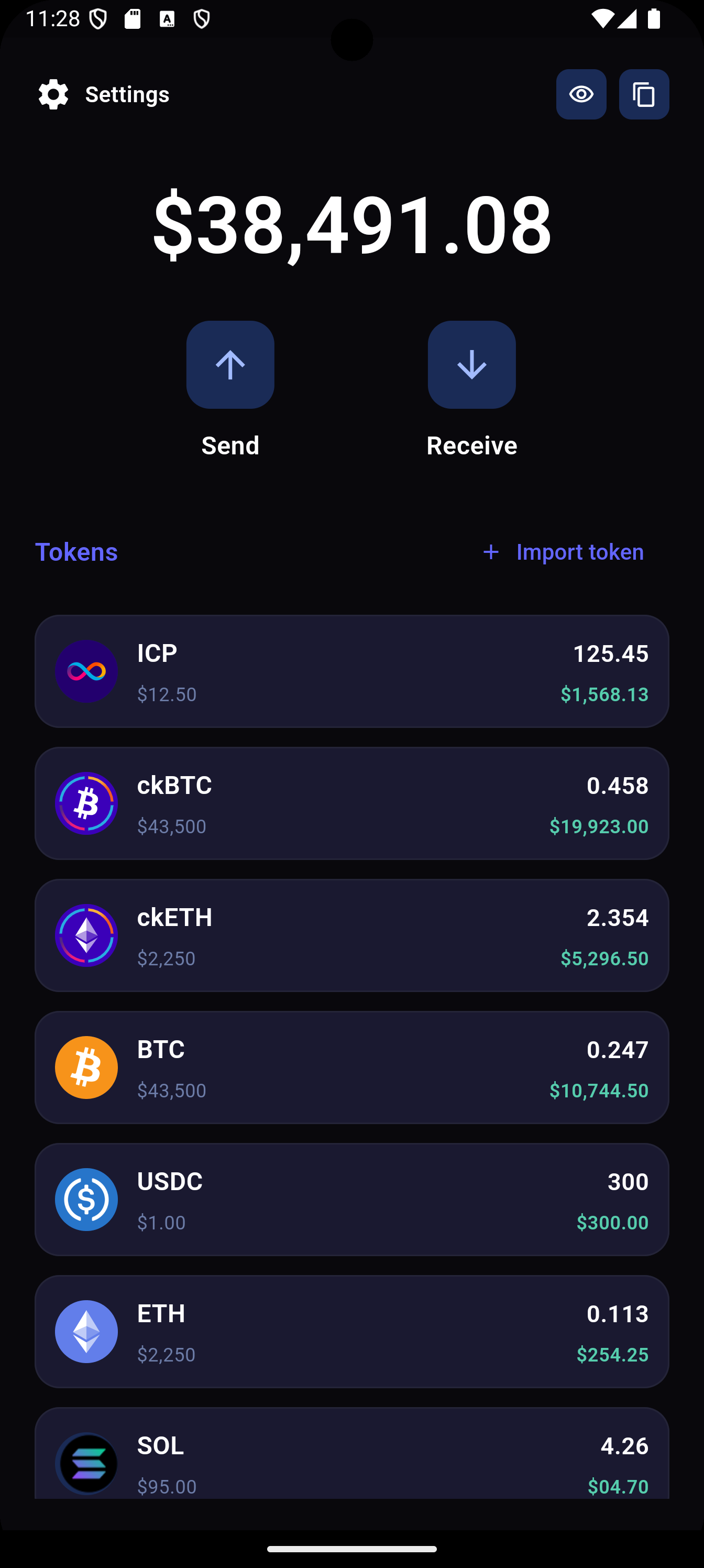Viewport: 704px width, 1568px height.
Task: Open the ICP token card
Action: pyautogui.click(x=351, y=671)
